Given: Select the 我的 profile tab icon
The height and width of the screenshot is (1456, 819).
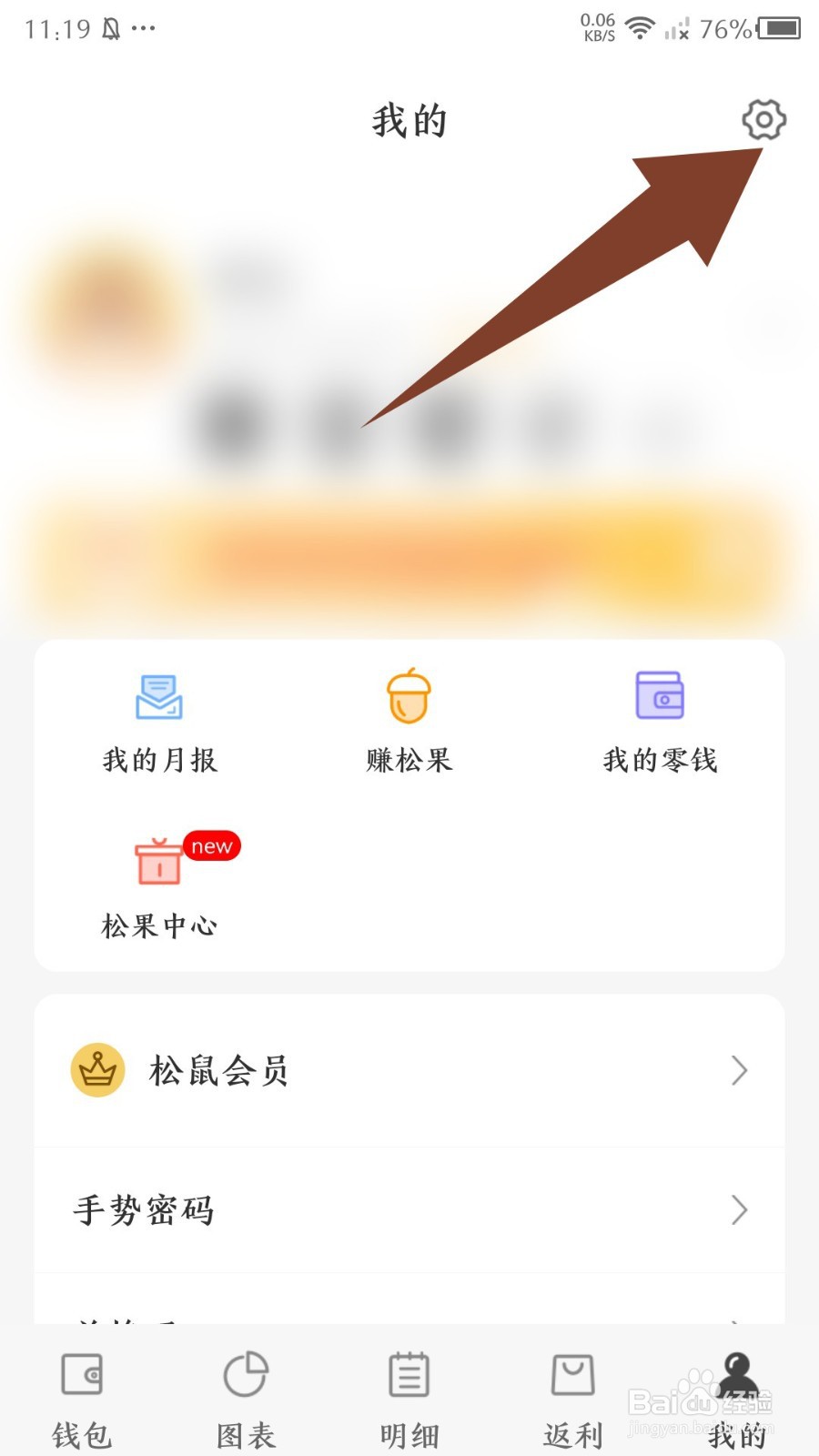Looking at the screenshot, I should [735, 1376].
